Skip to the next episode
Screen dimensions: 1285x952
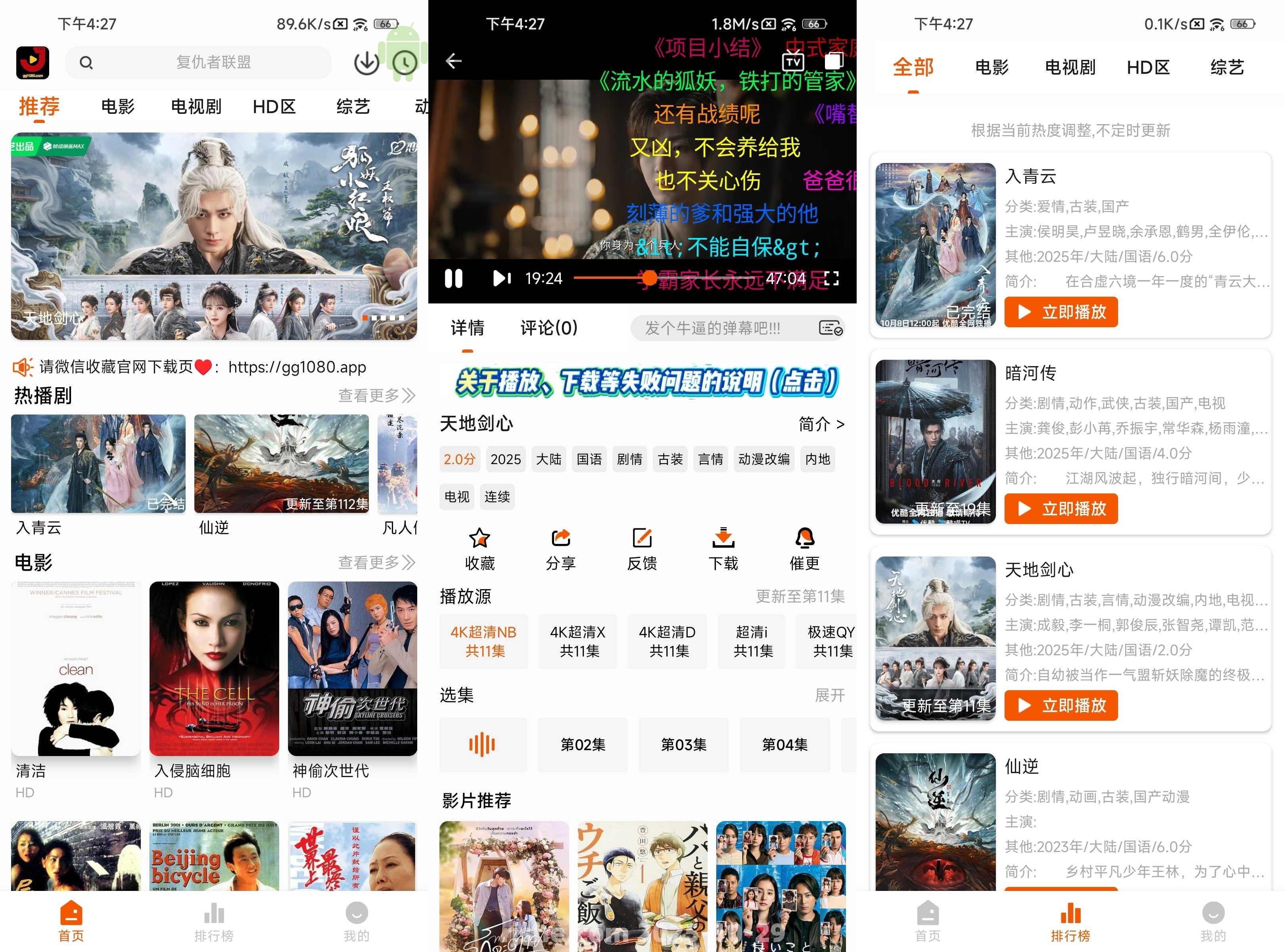501,279
